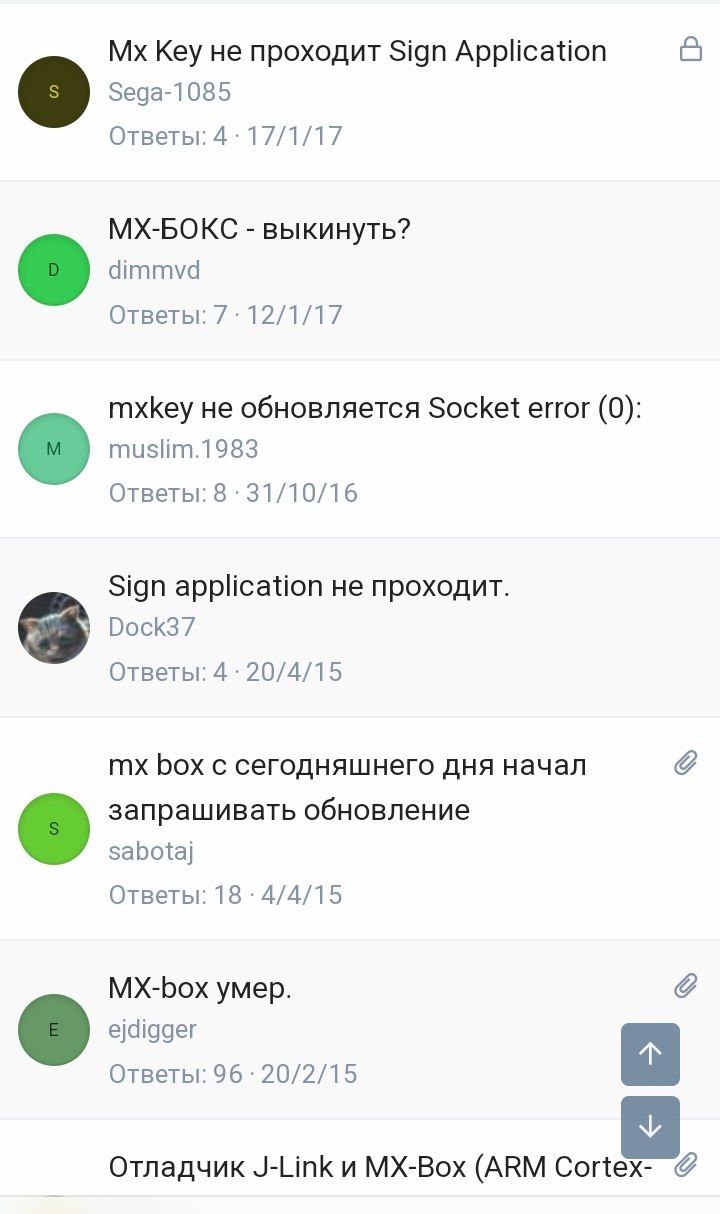The height and width of the screenshot is (1214, 720).
Task: Tap the scroll-to-bottom arrow button
Action: pos(650,1127)
